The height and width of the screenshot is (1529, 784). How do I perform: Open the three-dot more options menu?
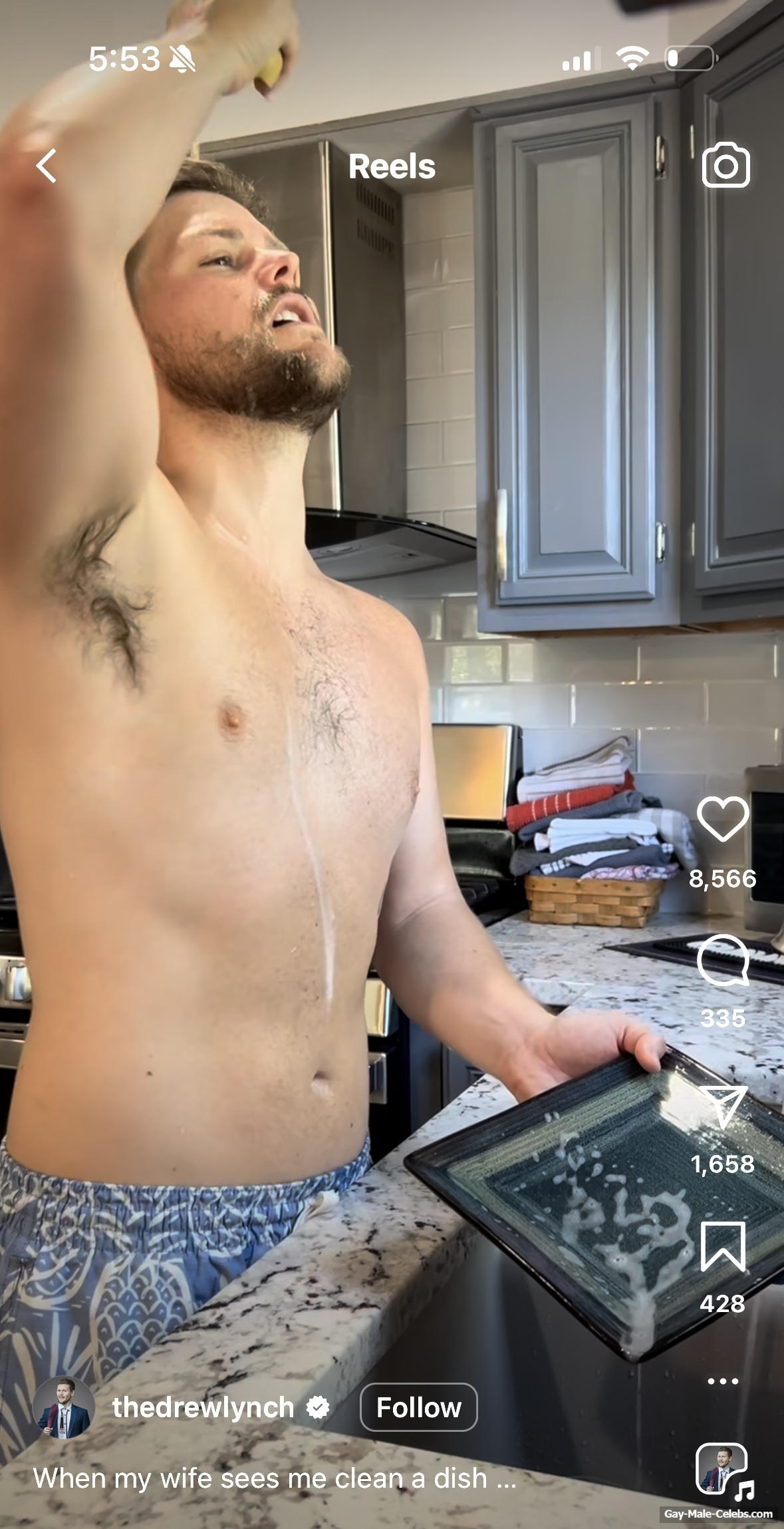click(x=722, y=1381)
